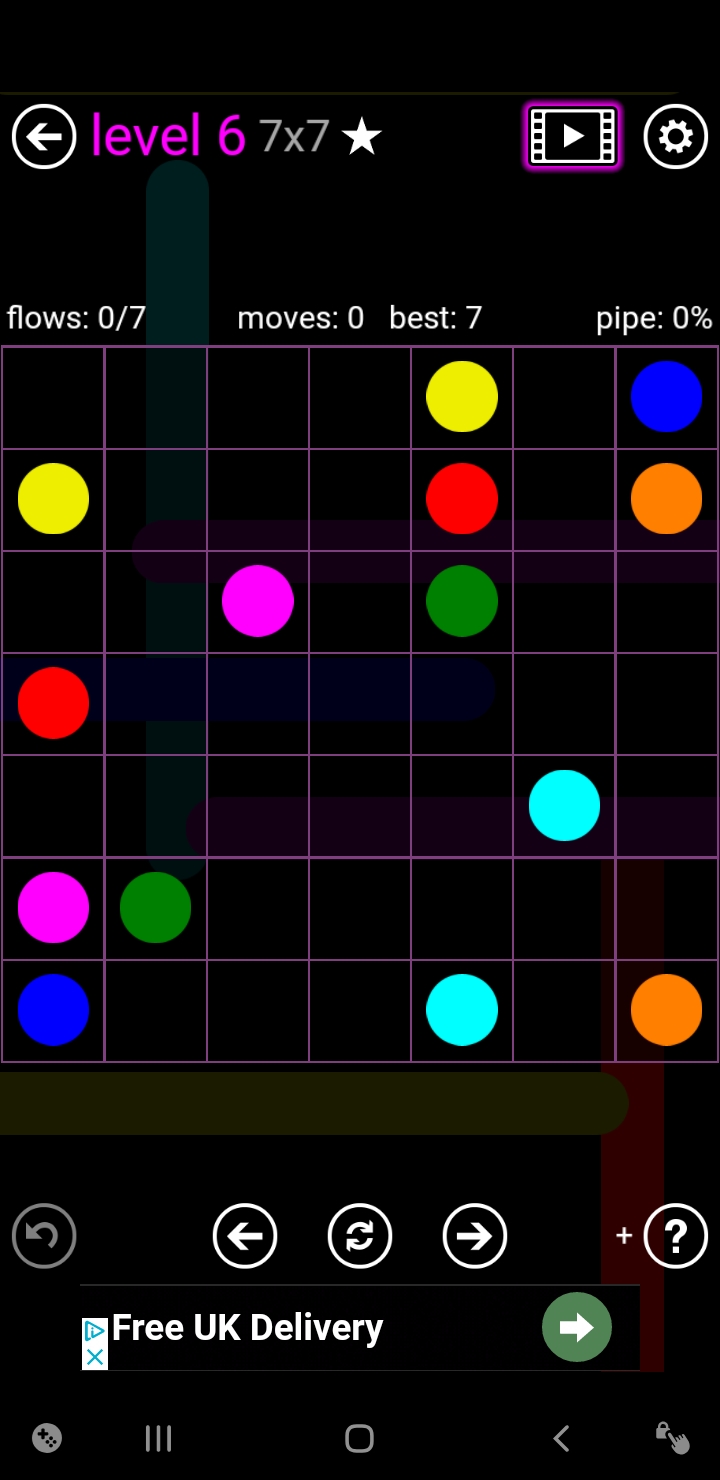Open the Free UK Delivery ad arrow
The width and height of the screenshot is (720, 1480).
pos(577,1327)
